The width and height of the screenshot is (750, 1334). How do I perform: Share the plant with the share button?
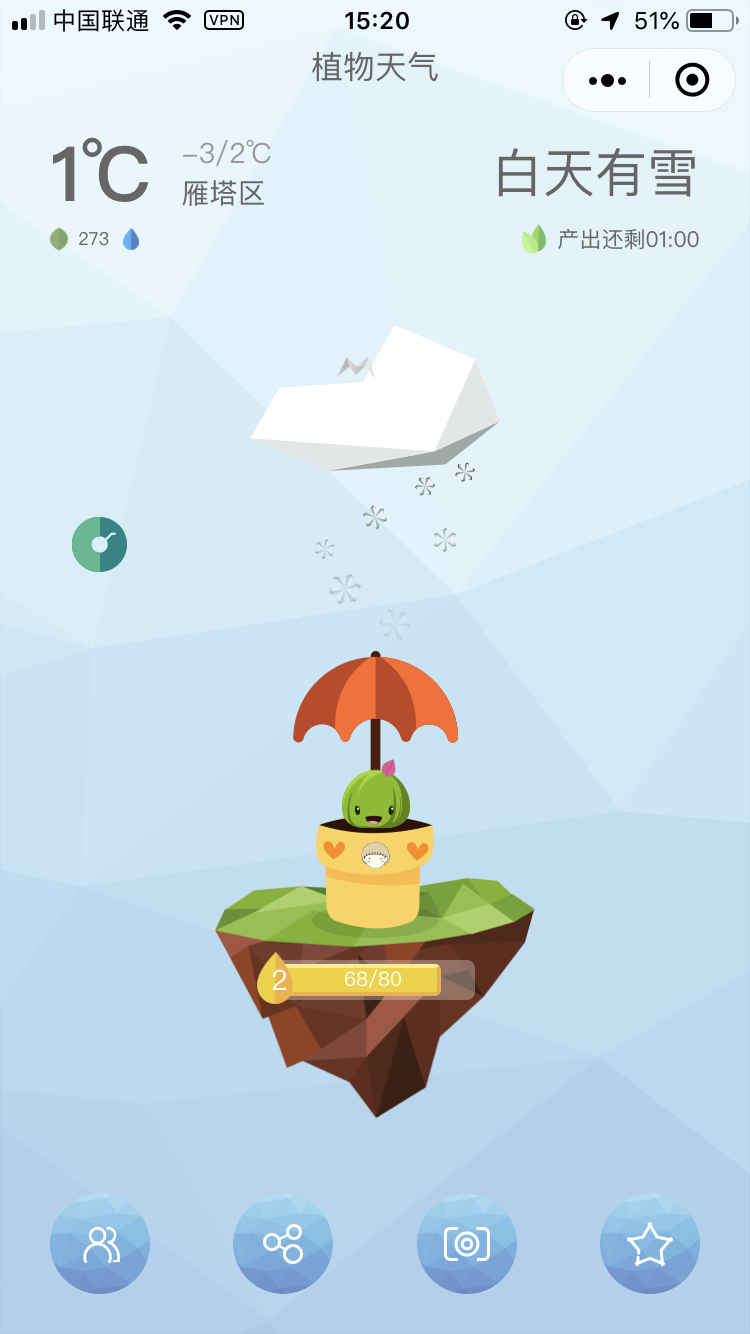point(283,1244)
